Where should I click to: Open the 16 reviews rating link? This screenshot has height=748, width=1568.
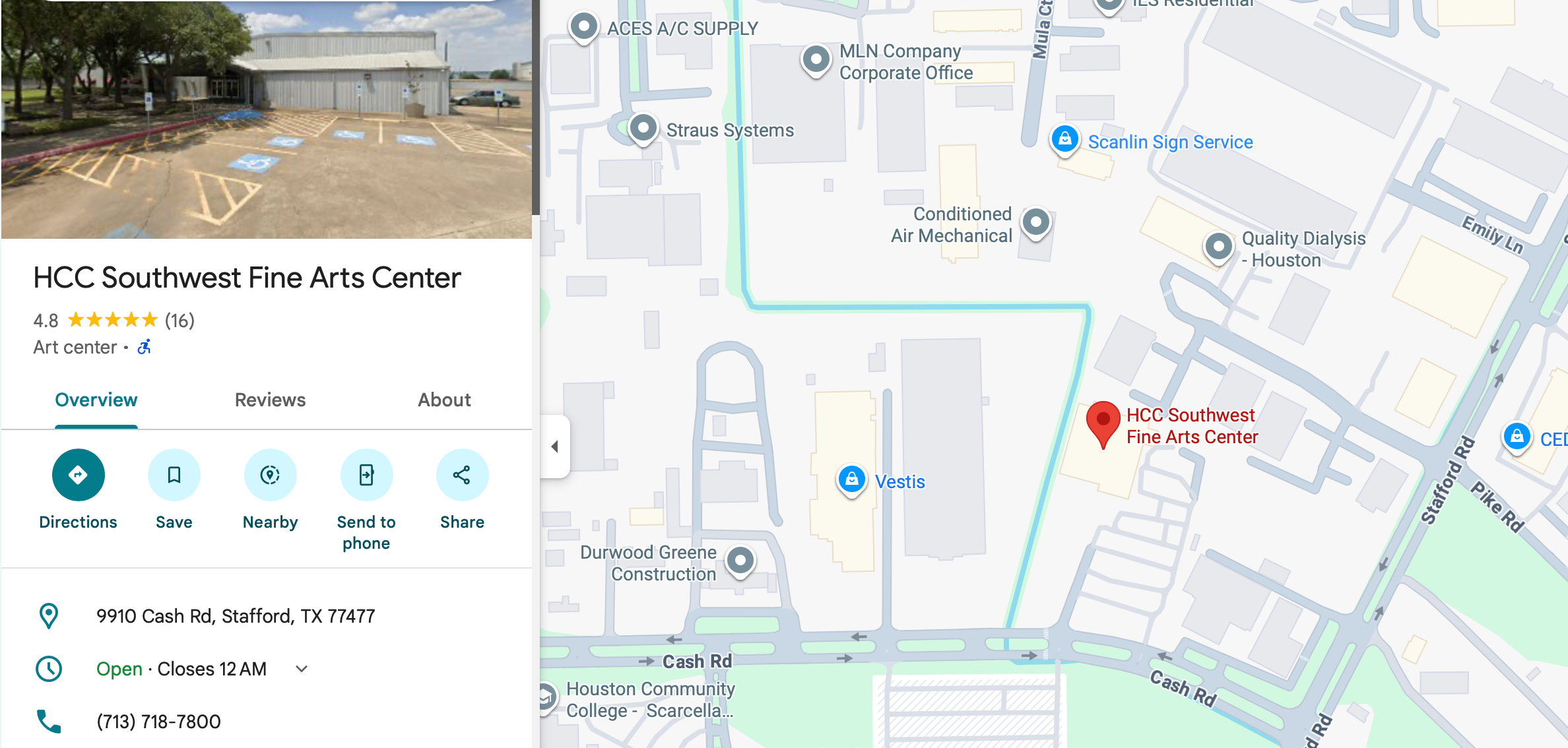pos(180,321)
